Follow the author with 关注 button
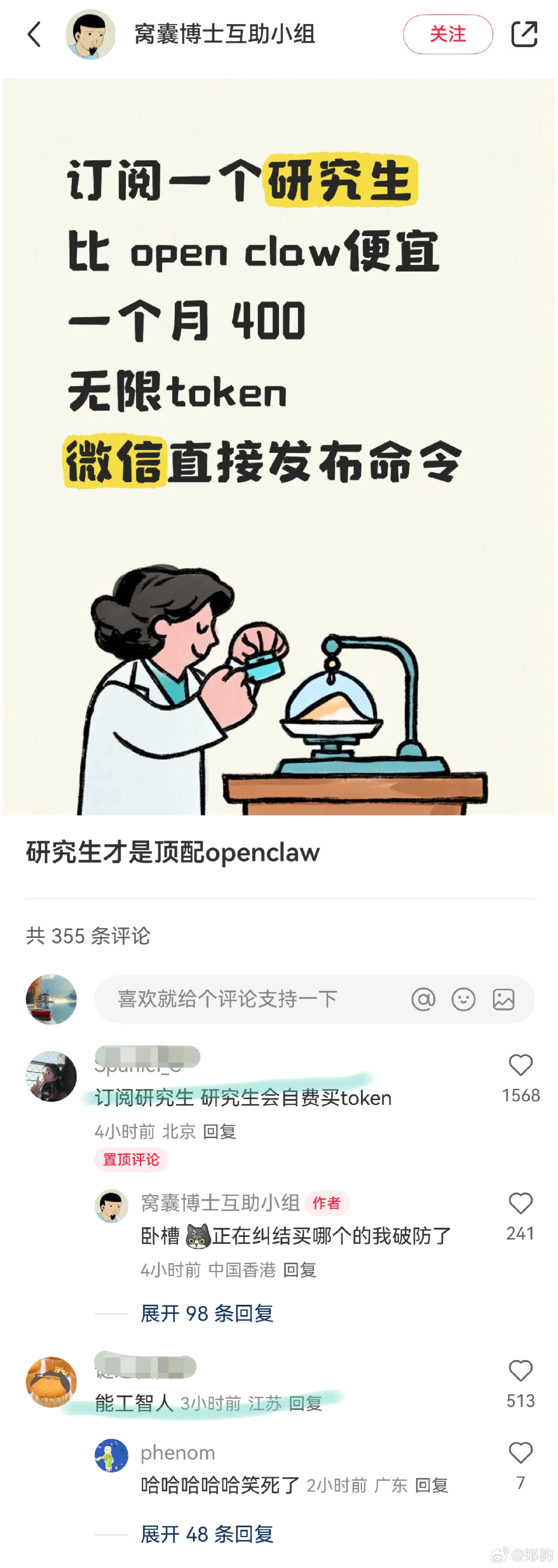Screen dimensions: 558x1568 click(447, 34)
